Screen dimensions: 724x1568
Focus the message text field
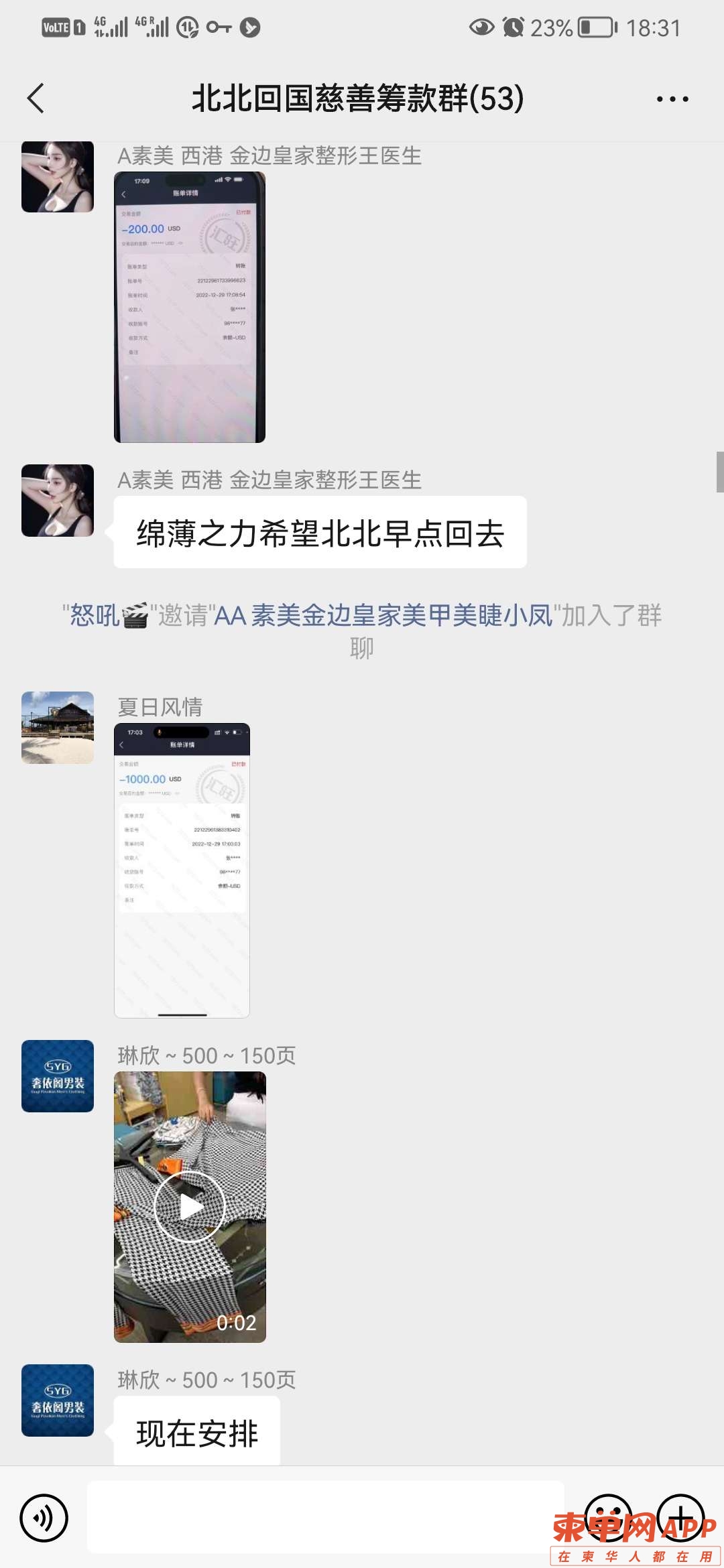[x=325, y=1518]
